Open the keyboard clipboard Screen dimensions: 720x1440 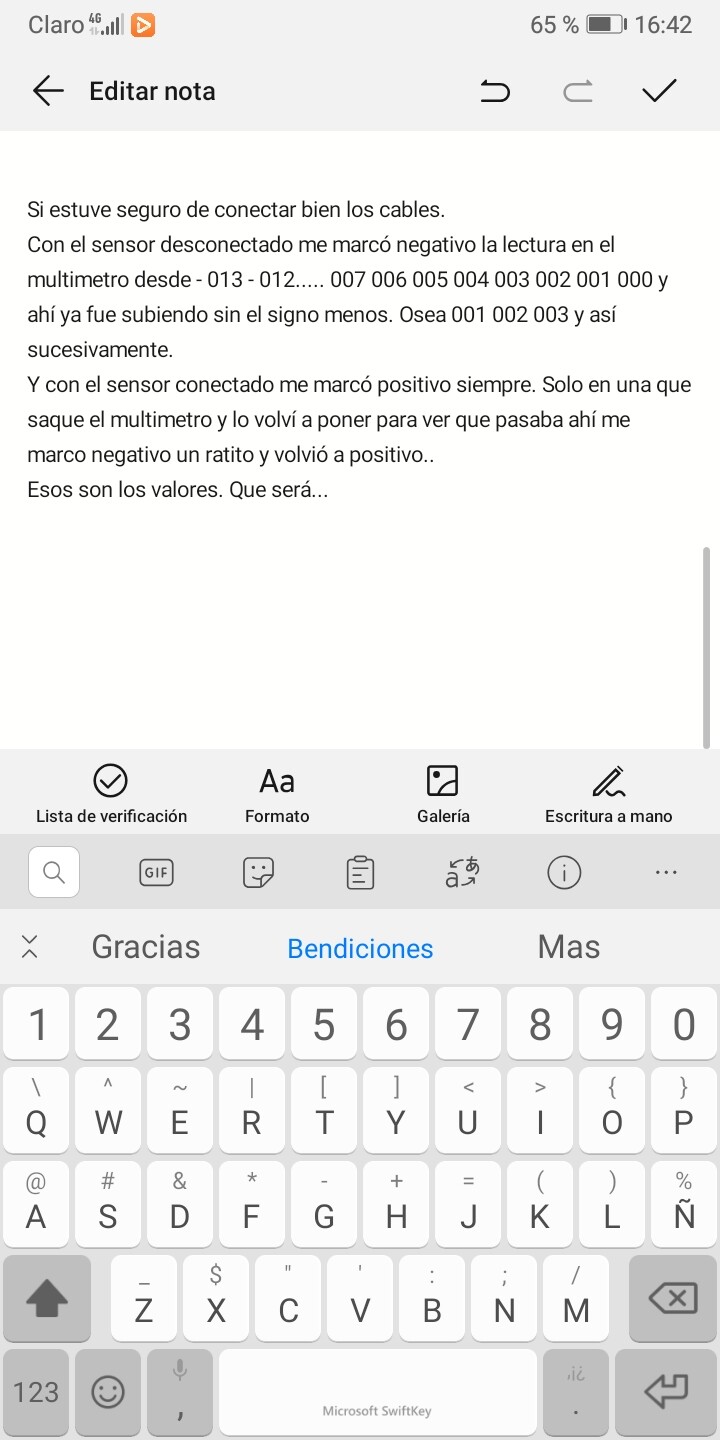click(x=360, y=873)
